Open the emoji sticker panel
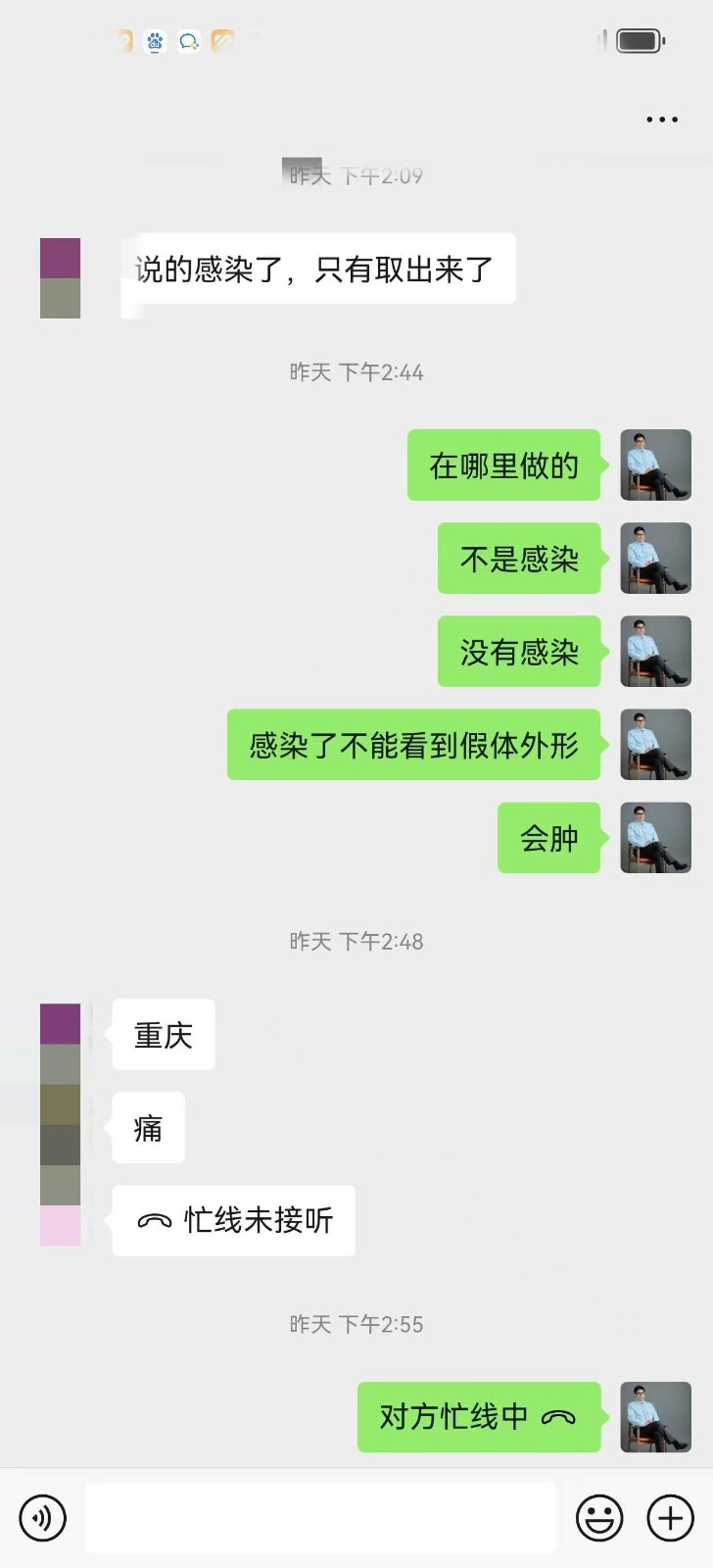 click(x=599, y=1518)
